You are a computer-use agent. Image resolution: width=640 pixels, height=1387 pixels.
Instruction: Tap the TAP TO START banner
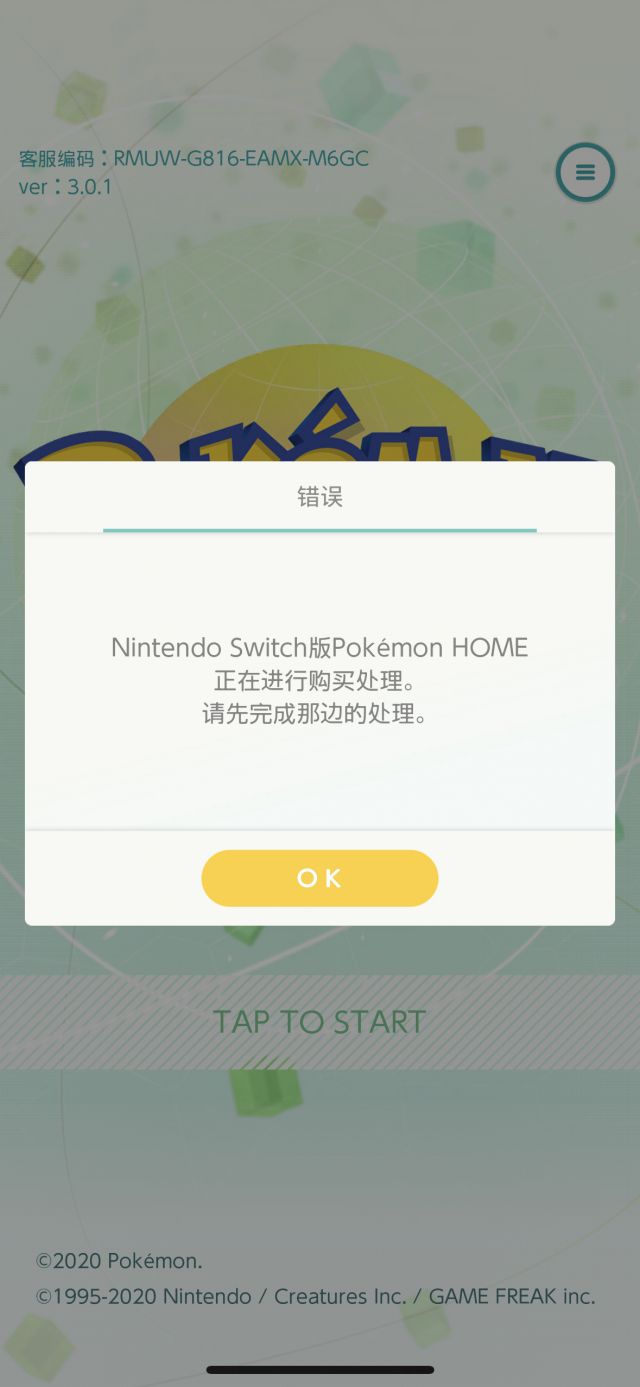click(320, 1021)
